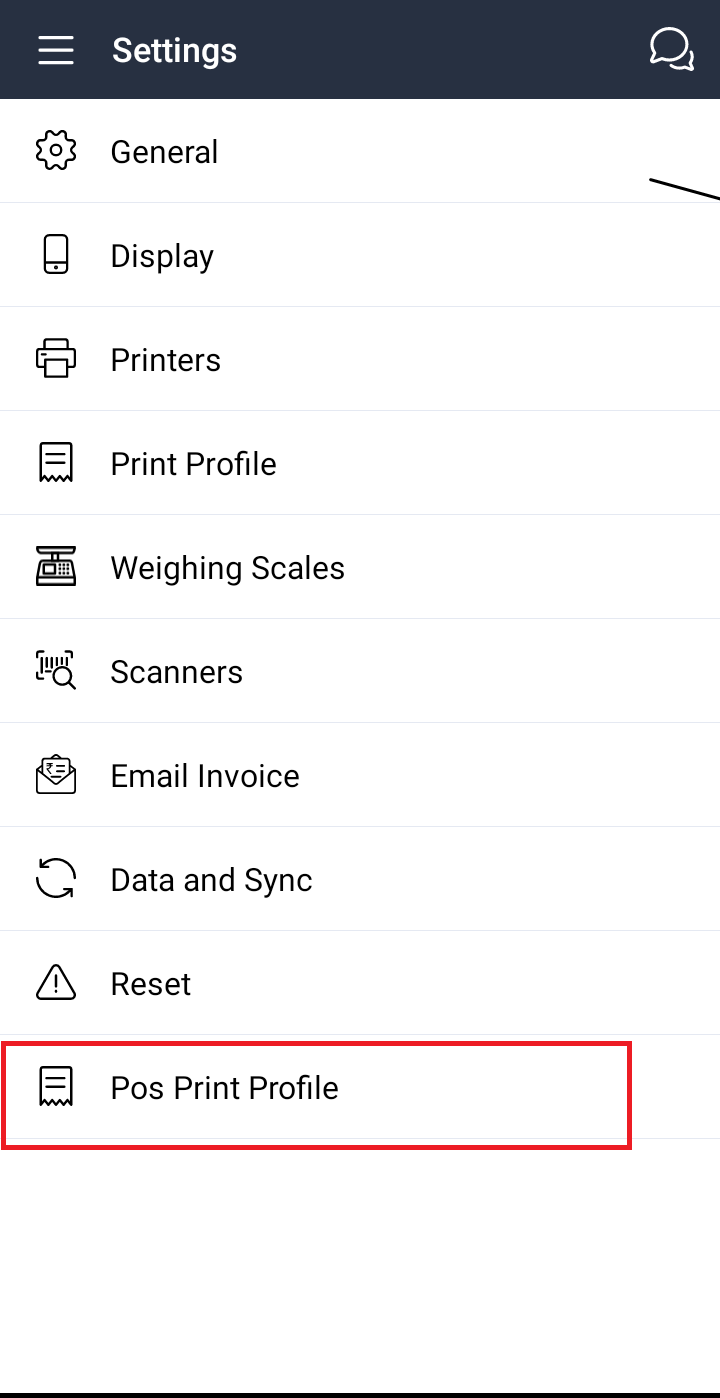720x1398 pixels.
Task: Open General settings
Action: 164,152
